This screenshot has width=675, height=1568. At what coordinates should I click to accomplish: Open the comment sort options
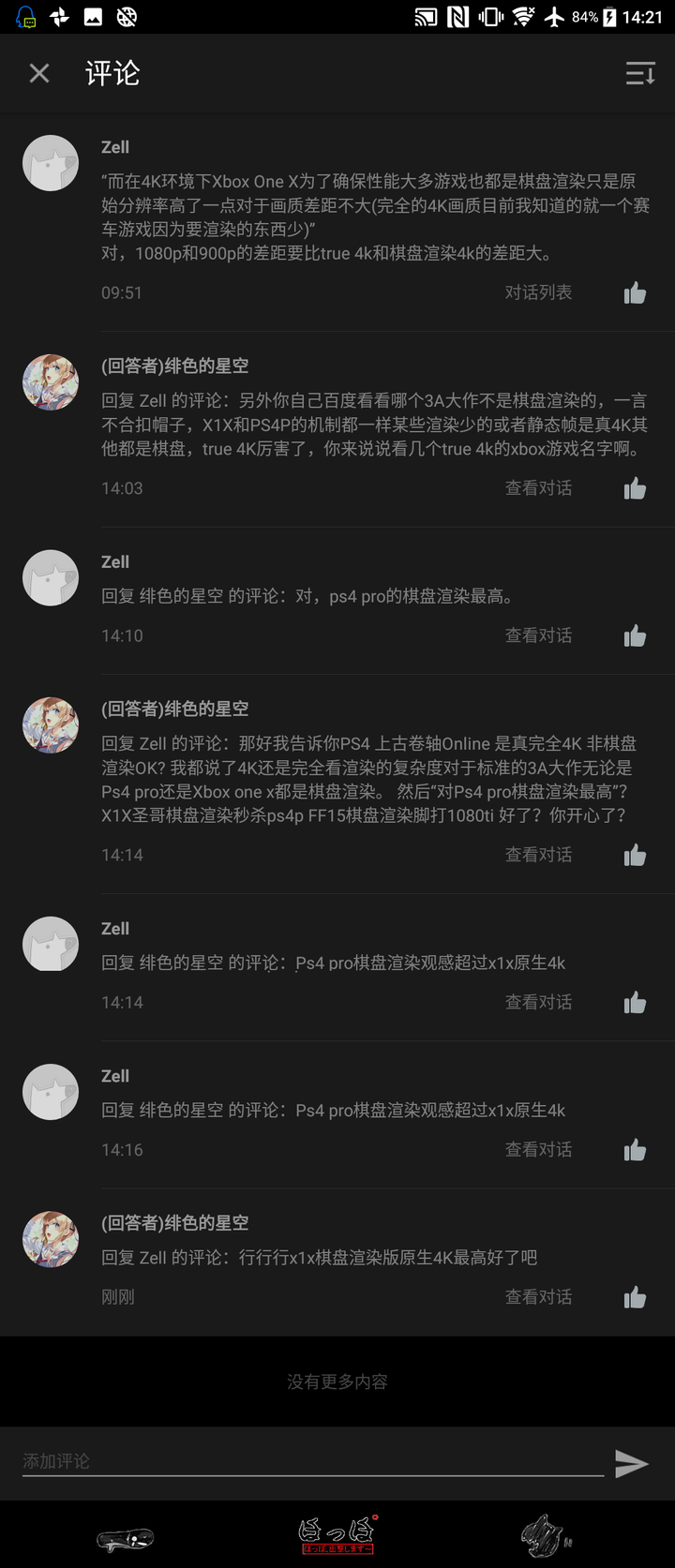[640, 73]
